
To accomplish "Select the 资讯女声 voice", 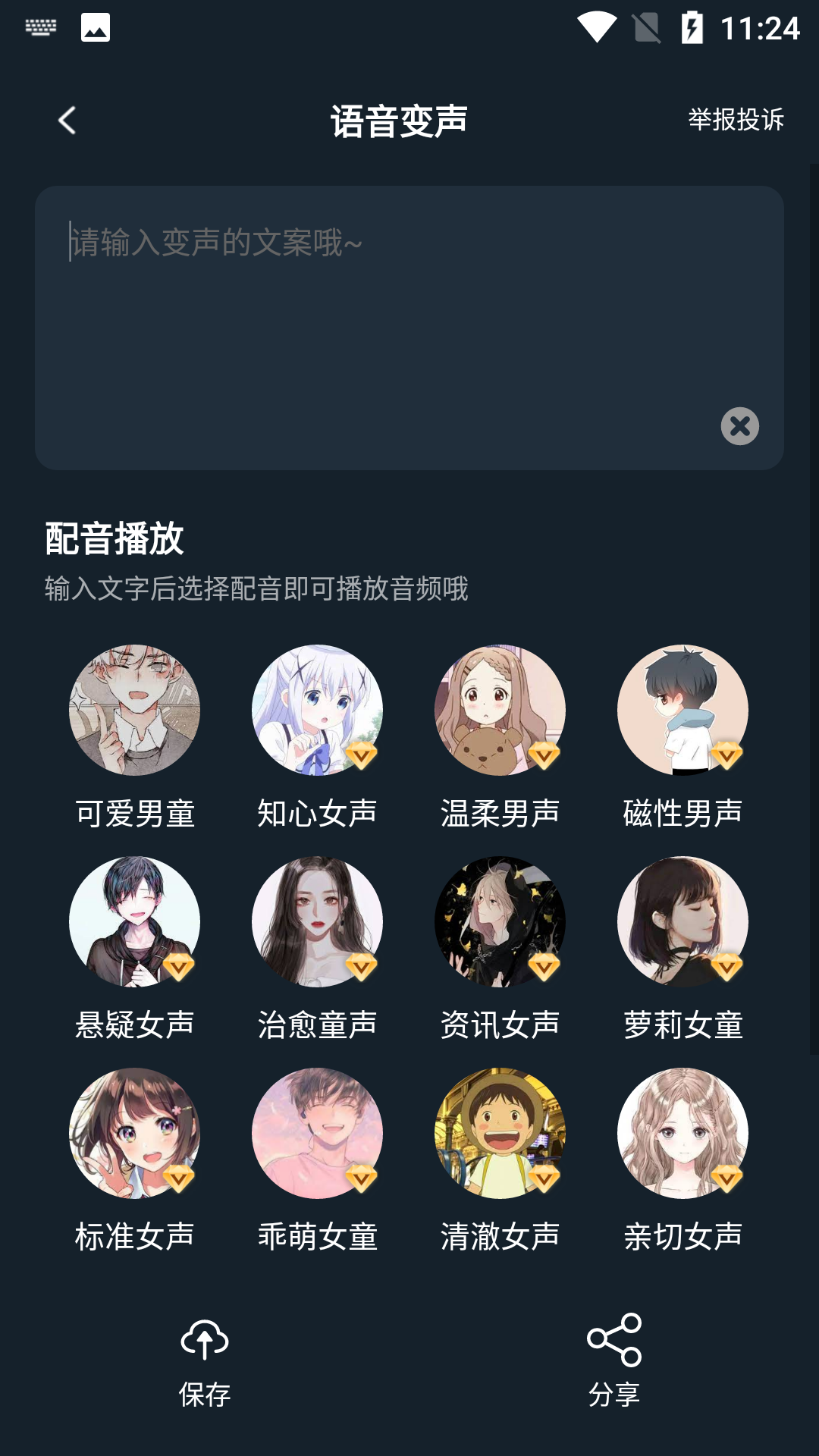I will pos(500,922).
